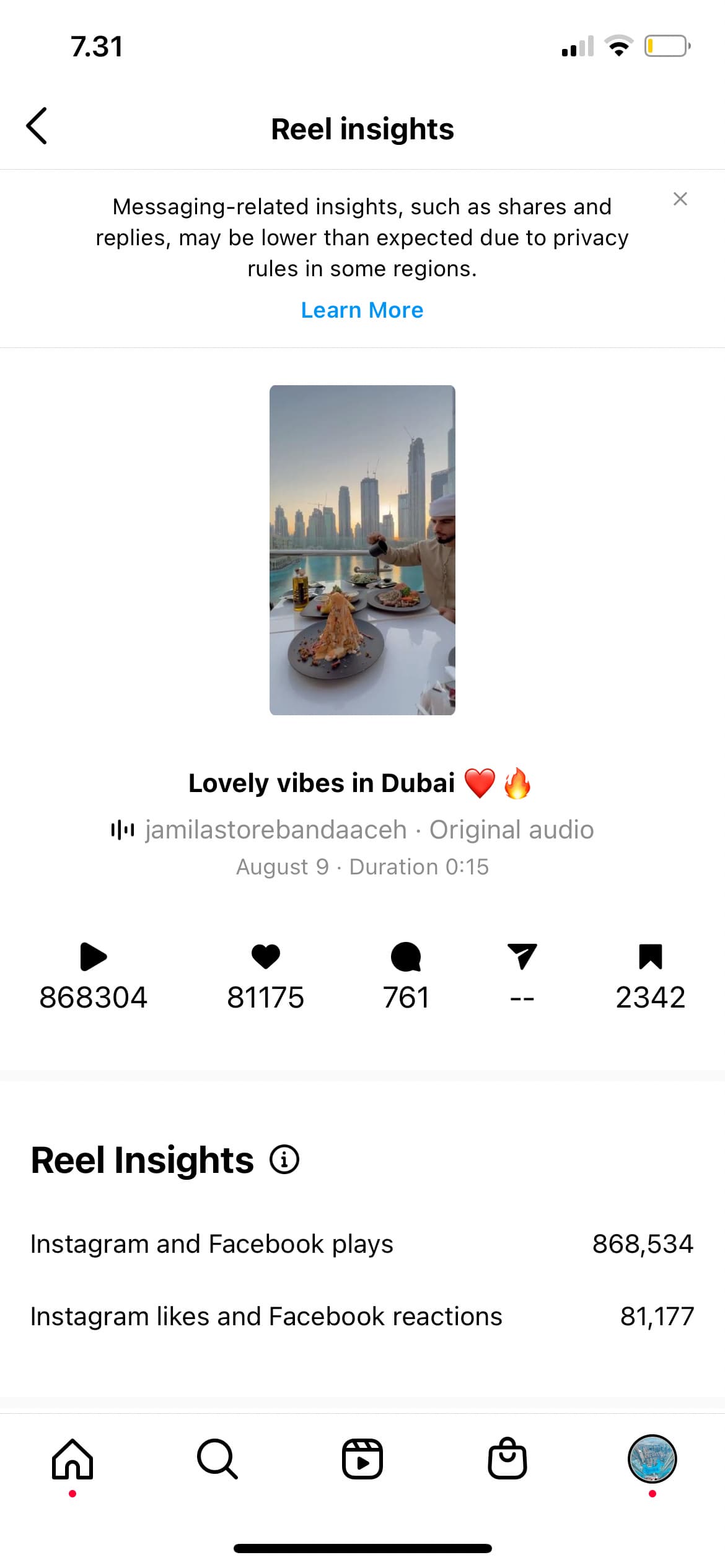Open the jamilastorebandaaceh original audio
This screenshot has height=1568, width=725.
tap(352, 830)
